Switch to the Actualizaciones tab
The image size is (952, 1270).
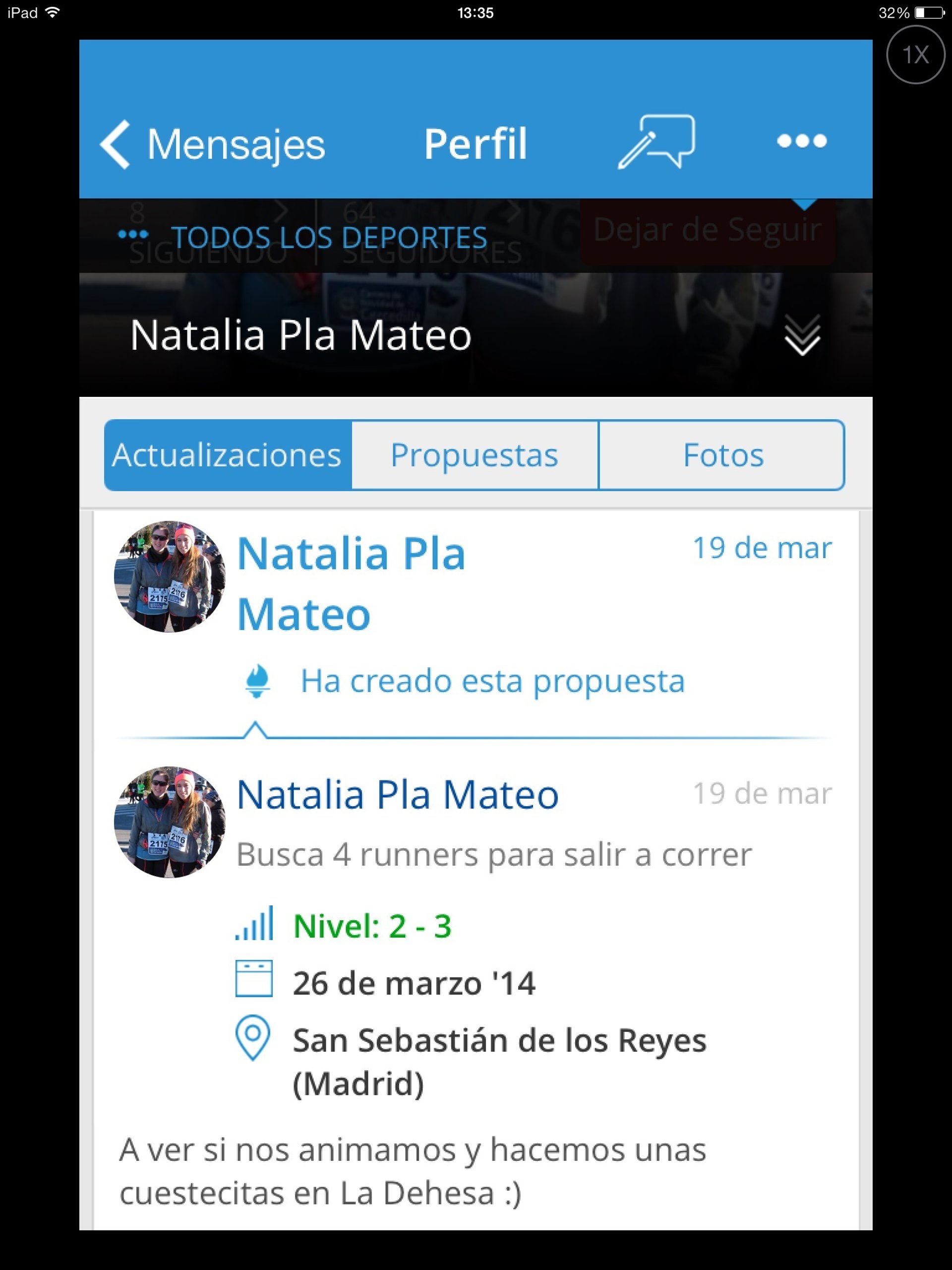click(x=228, y=455)
